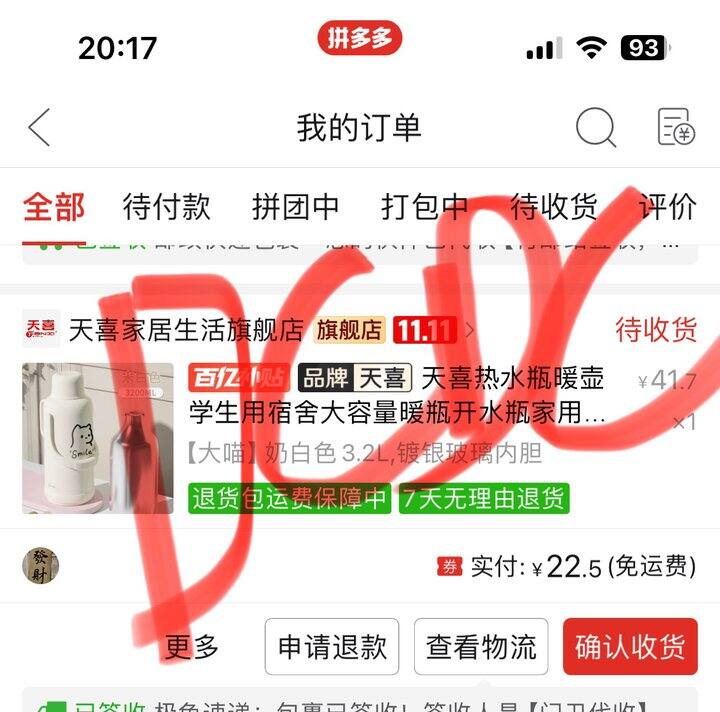Open the bills icon in the top bar

(x=676, y=128)
